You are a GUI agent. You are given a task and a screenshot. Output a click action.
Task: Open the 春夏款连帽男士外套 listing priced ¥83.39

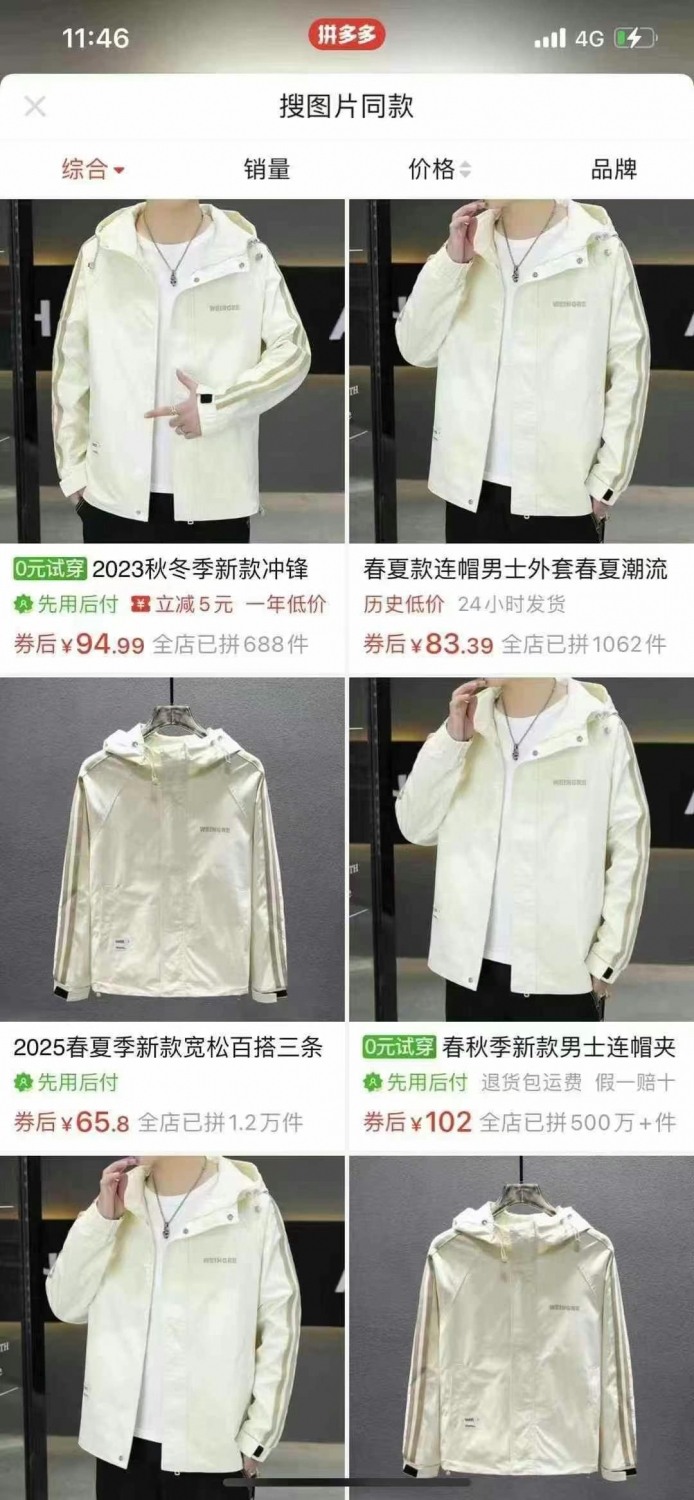coord(521,435)
